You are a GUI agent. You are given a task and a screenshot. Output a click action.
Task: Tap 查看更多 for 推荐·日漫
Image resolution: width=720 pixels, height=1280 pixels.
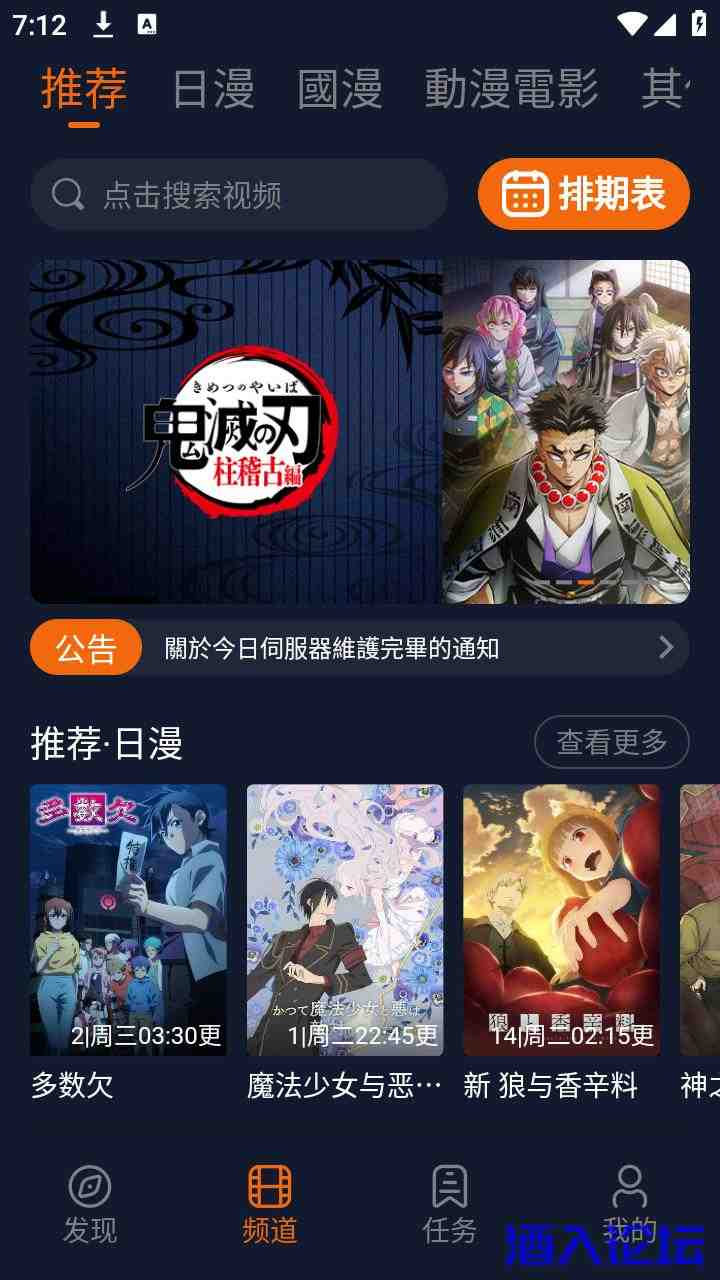point(611,742)
